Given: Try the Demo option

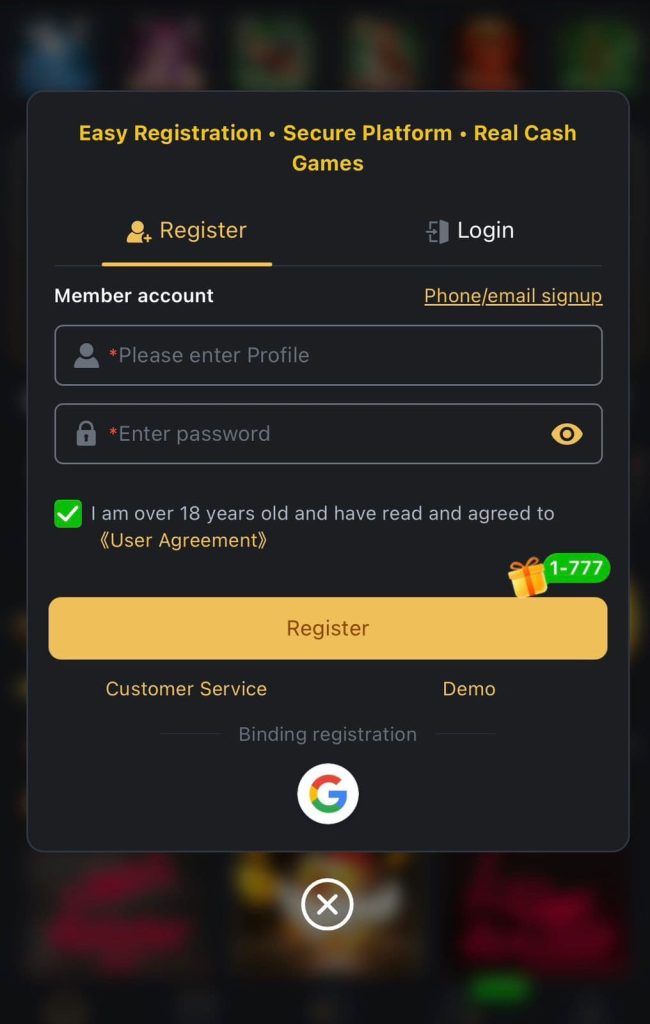Looking at the screenshot, I should tap(469, 689).
